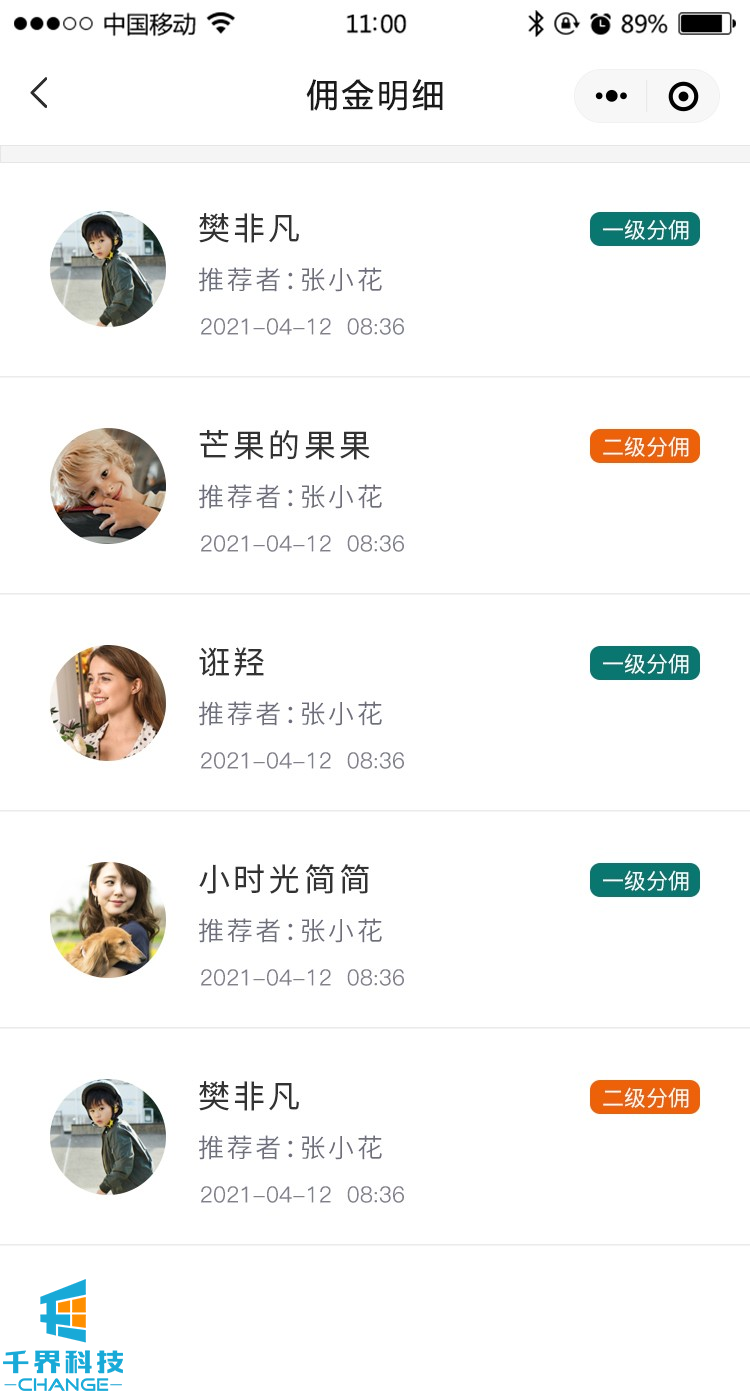View the 小时光简简 commission entry
Viewport: 750px width, 1395px height.
375,921
